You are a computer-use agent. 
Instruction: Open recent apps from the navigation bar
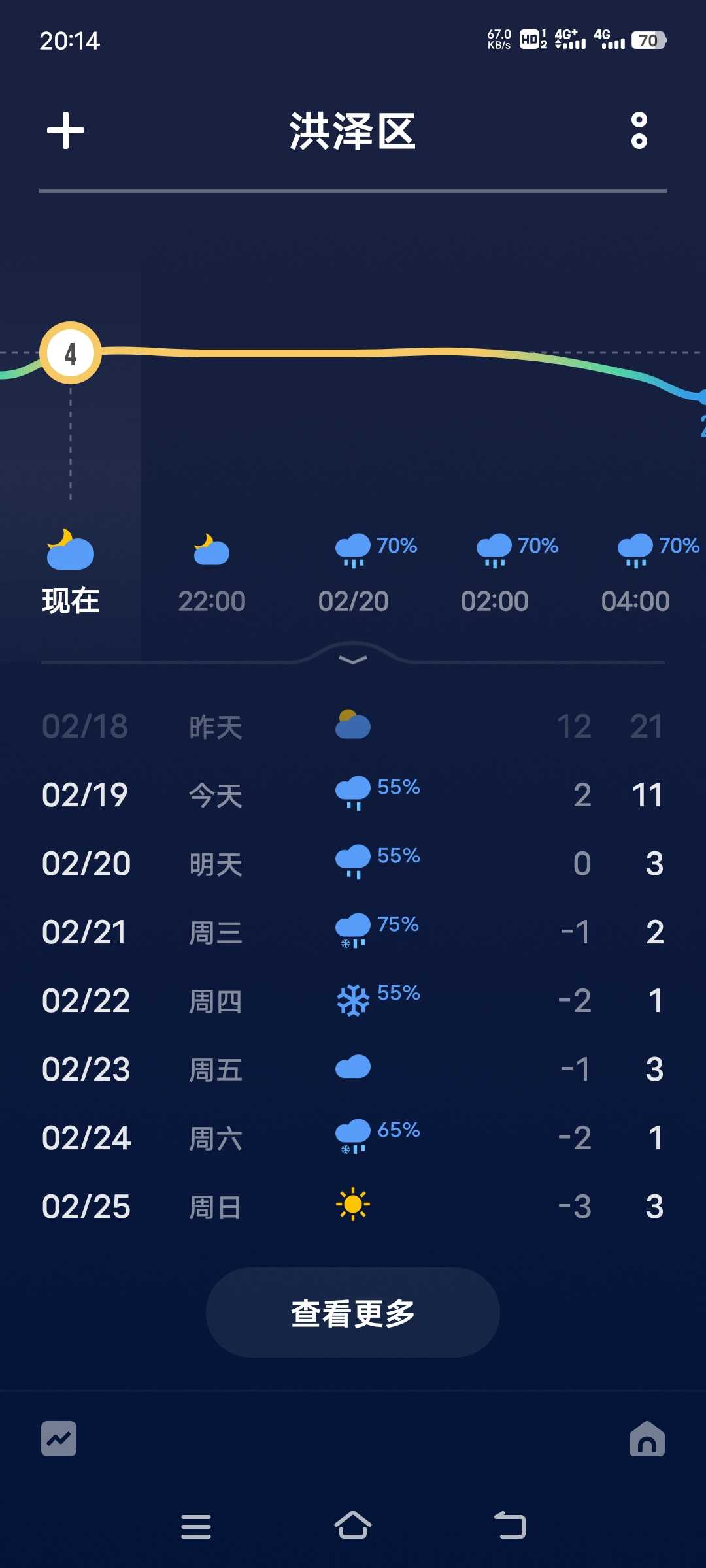pos(196,1527)
